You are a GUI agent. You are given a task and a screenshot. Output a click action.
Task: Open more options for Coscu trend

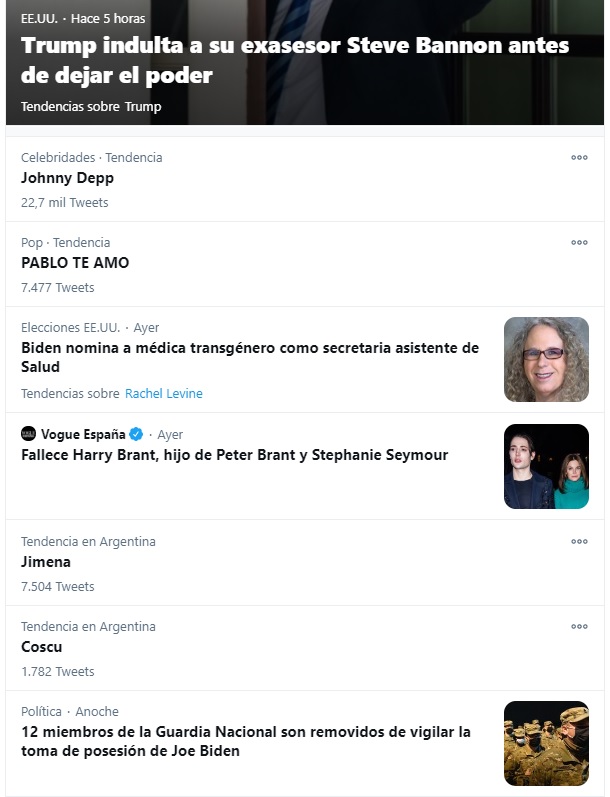tap(579, 626)
